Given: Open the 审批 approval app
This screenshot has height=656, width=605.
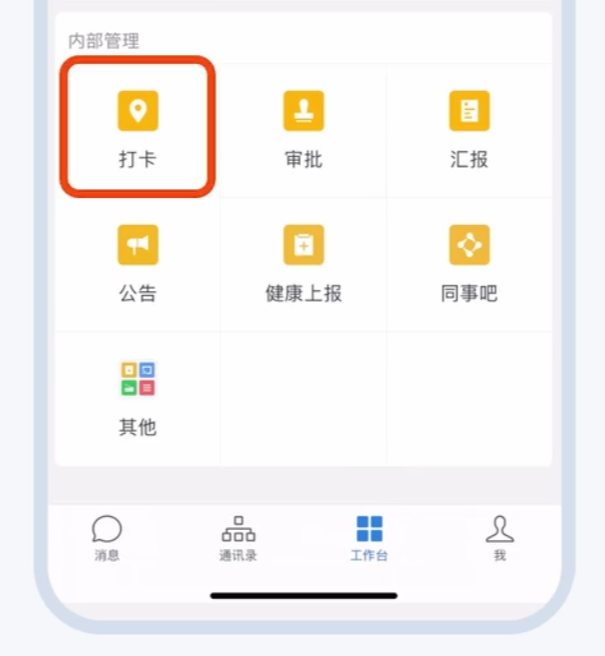Looking at the screenshot, I should pyautogui.click(x=303, y=127).
